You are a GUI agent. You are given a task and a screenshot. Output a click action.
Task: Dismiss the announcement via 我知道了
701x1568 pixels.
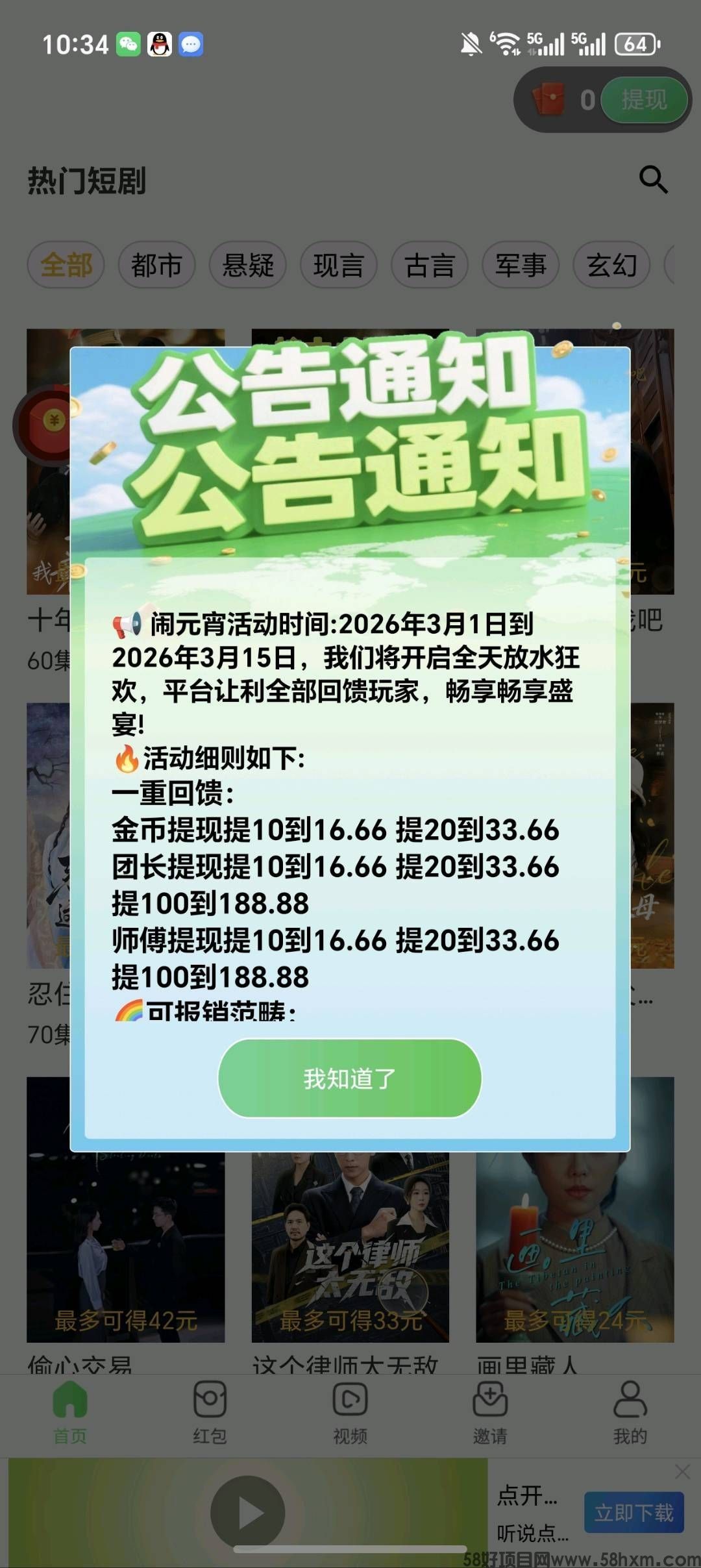(x=350, y=1078)
